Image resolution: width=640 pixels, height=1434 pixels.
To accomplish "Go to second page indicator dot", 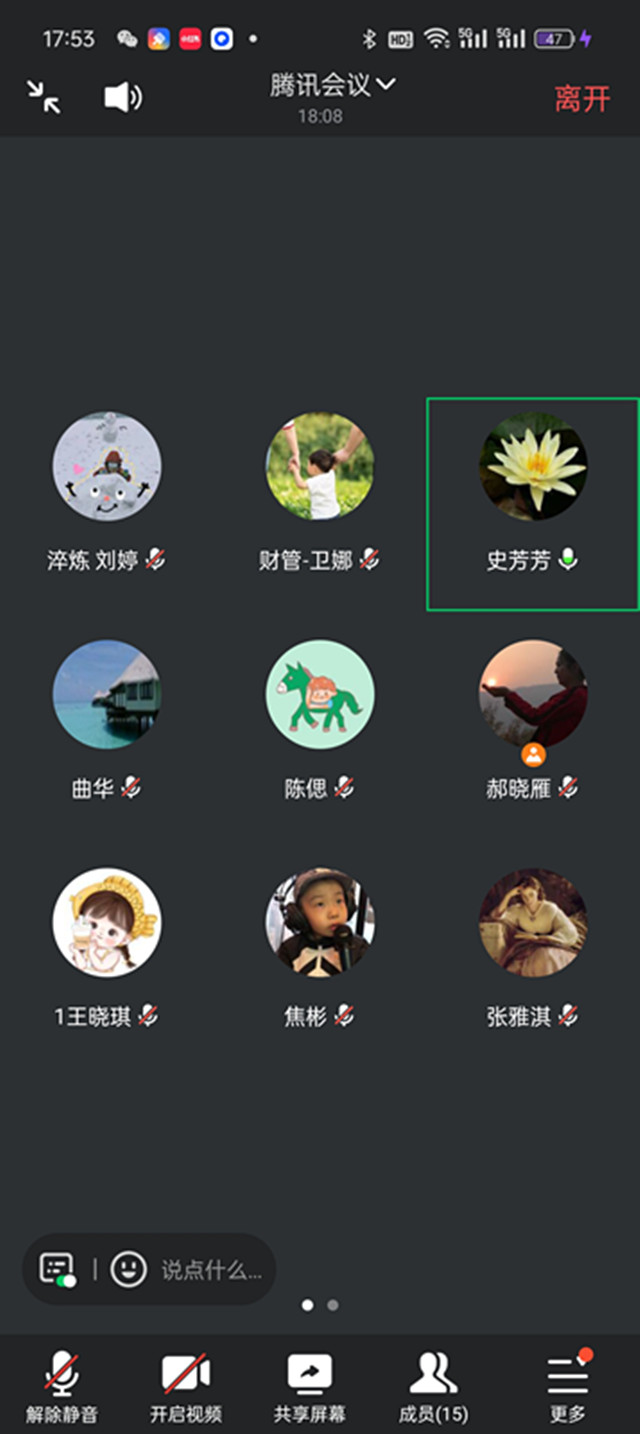I will point(333,1305).
